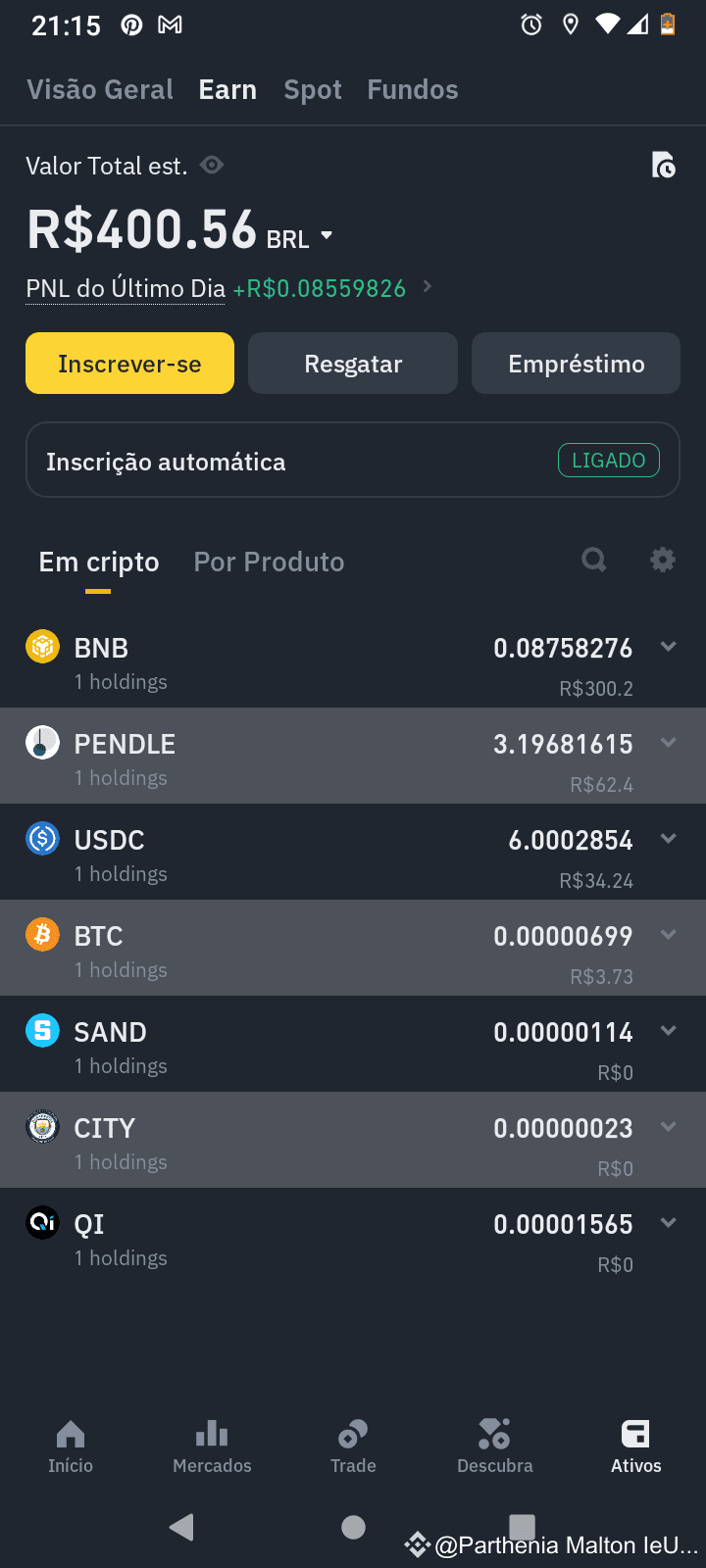Open the Trade bottom tab
The width and height of the screenshot is (706, 1568).
353,1446
